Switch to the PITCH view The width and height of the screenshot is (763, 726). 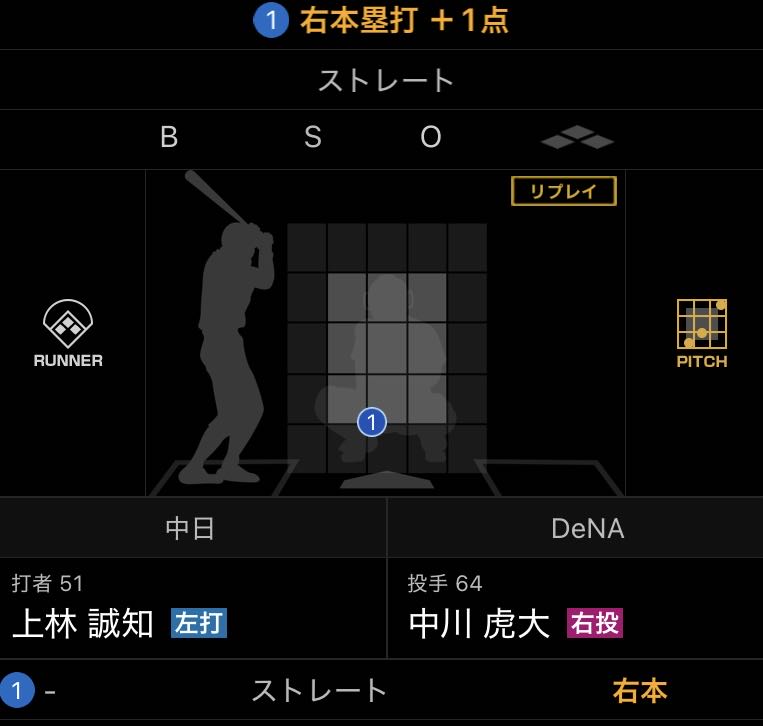coord(701,334)
